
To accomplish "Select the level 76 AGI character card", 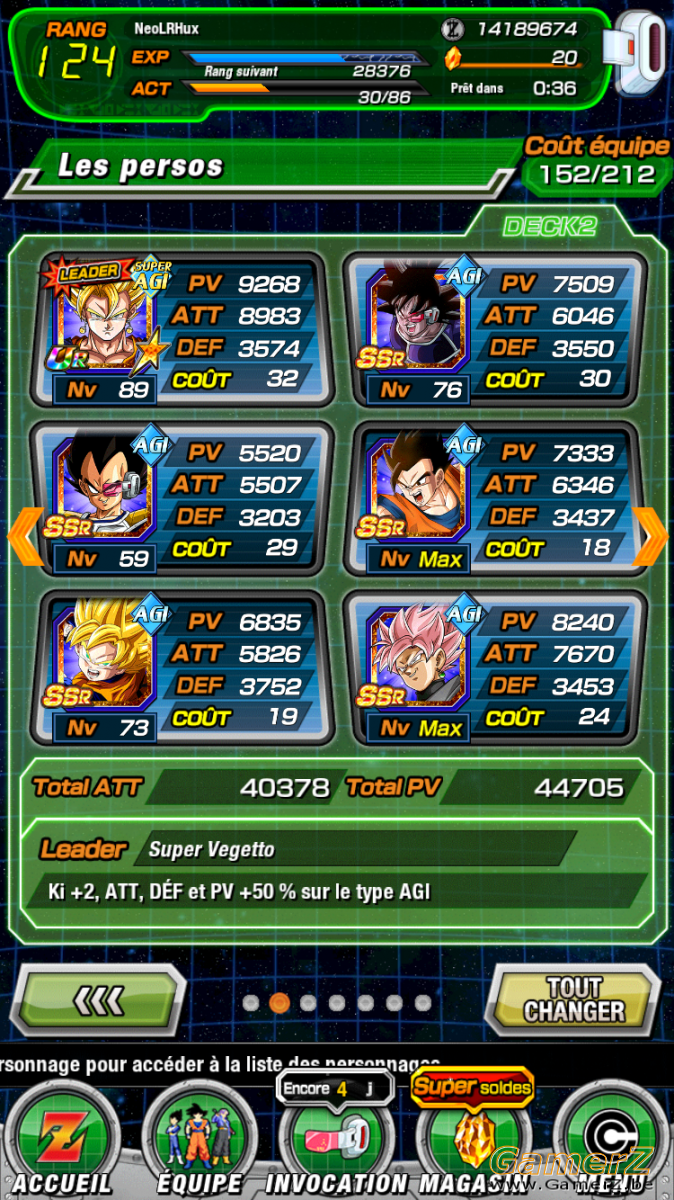I will click(x=493, y=329).
